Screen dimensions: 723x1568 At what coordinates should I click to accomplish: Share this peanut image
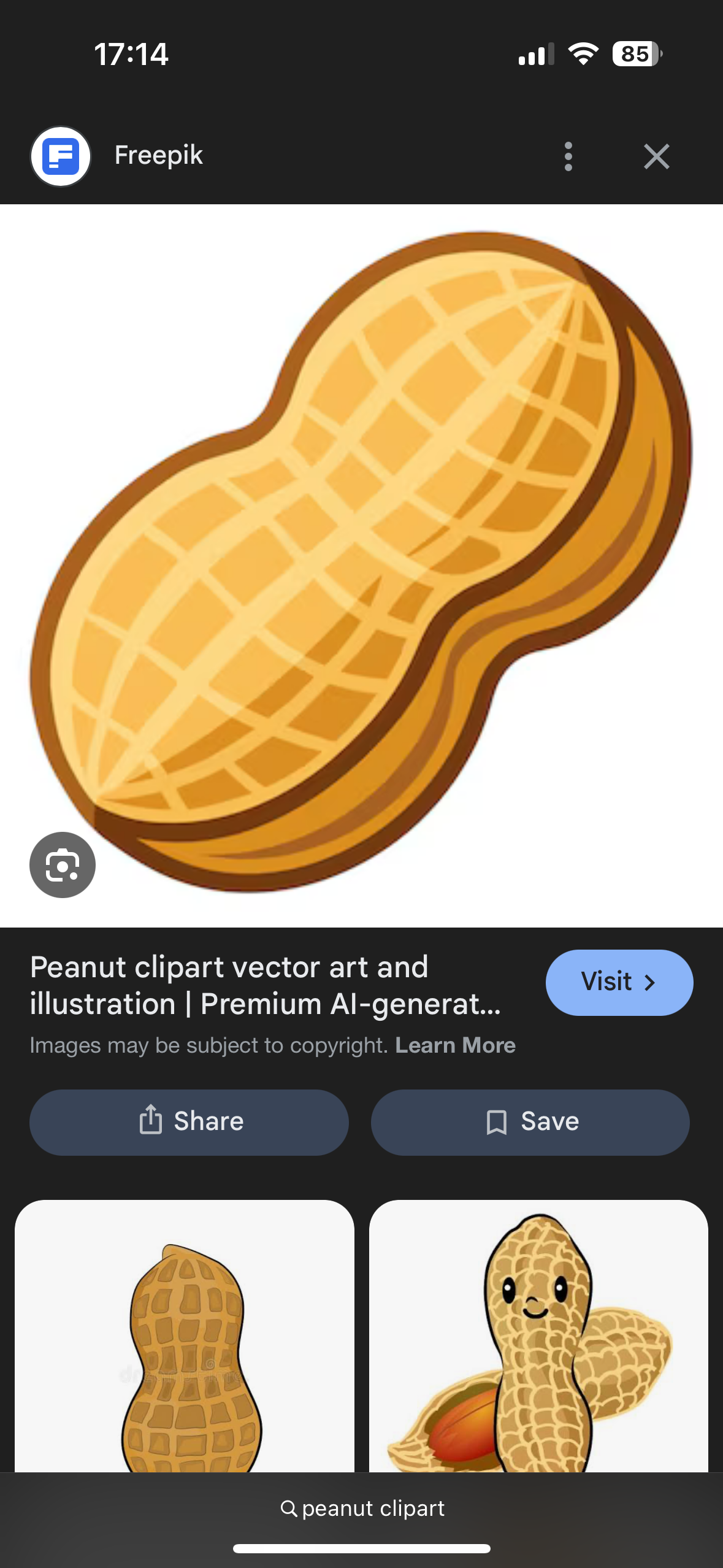tap(189, 1122)
